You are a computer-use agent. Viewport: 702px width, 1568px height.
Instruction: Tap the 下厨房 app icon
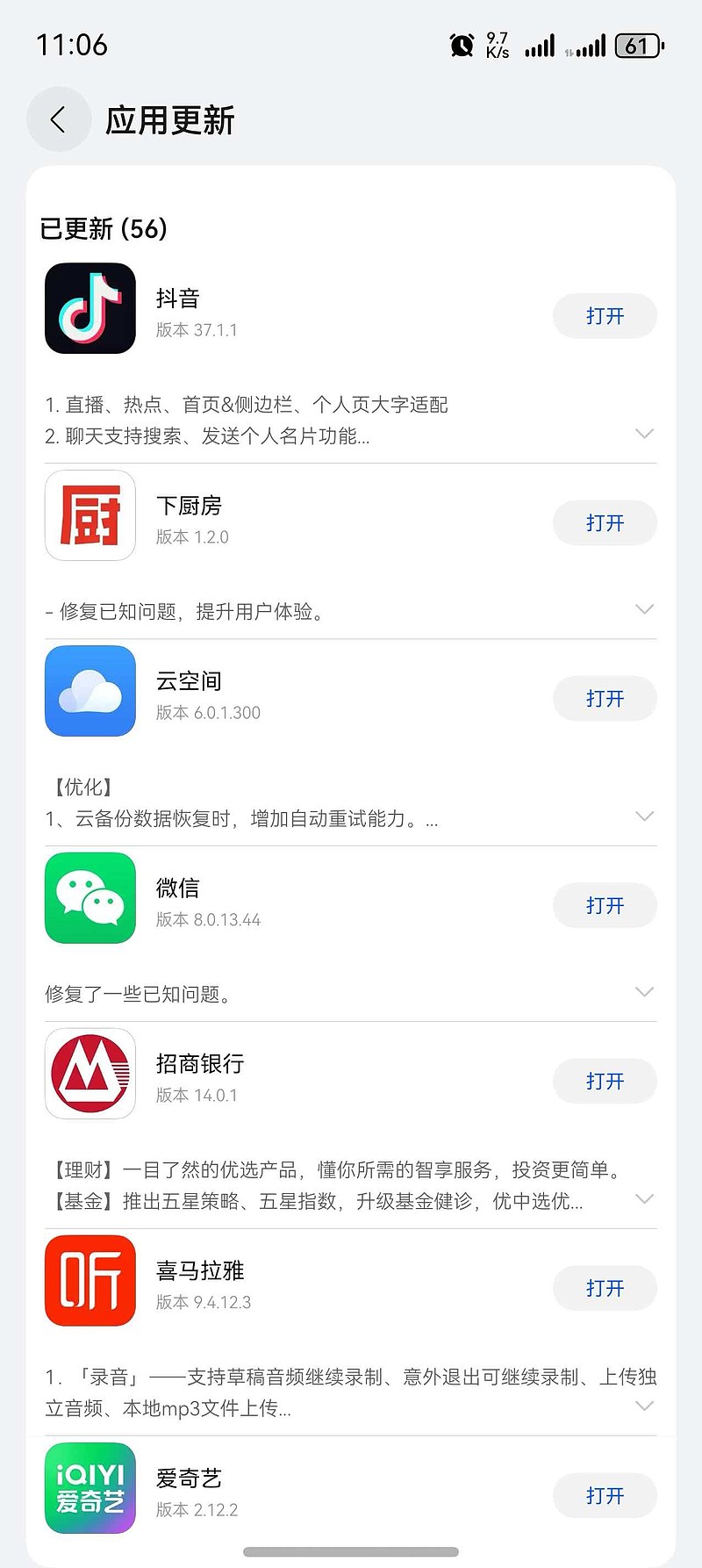[90, 515]
